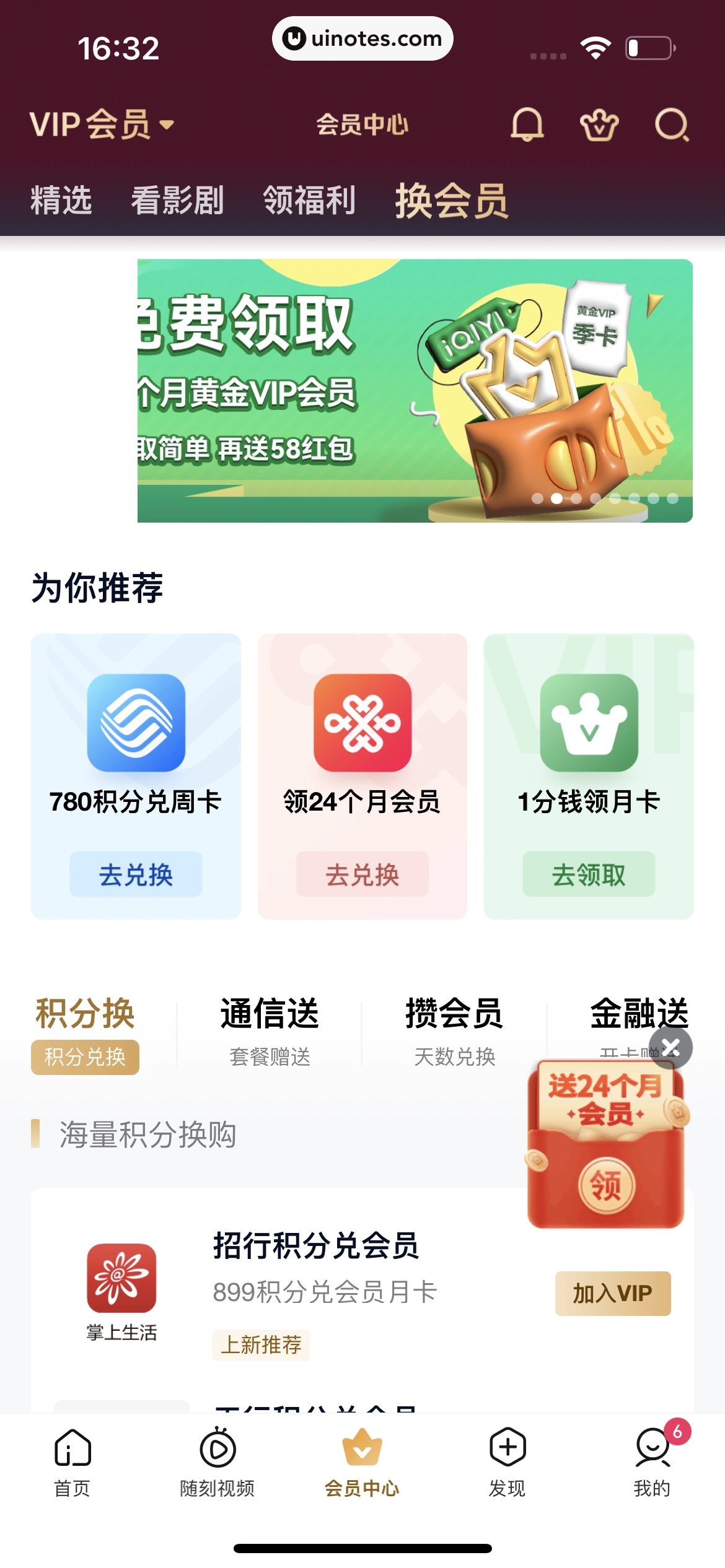The width and height of the screenshot is (725, 1568).
Task: Switch to the 看影剧 tab
Action: [178, 201]
